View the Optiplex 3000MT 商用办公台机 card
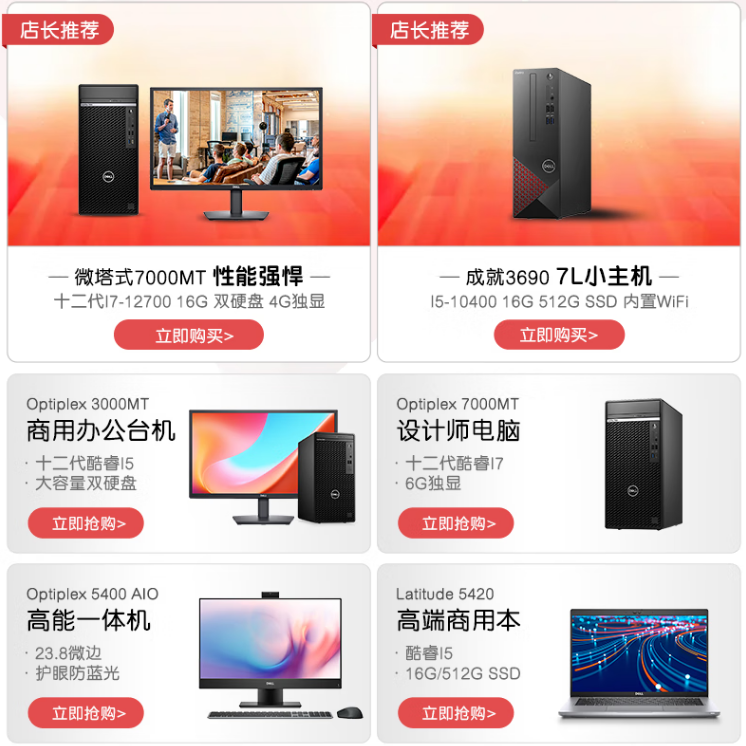The width and height of the screenshot is (746, 746). [270, 465]
